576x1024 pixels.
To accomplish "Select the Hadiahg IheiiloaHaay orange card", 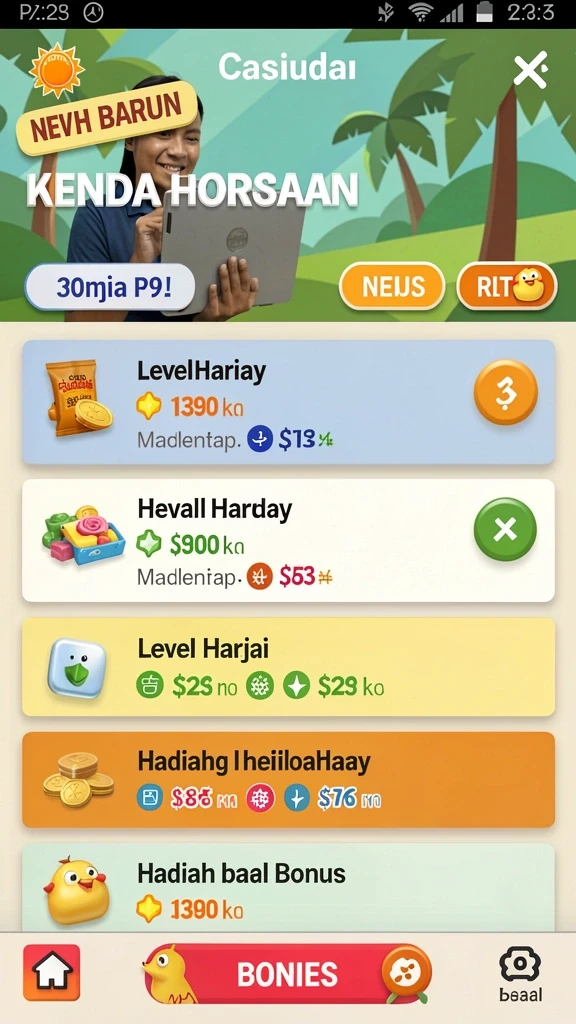I will coord(289,780).
